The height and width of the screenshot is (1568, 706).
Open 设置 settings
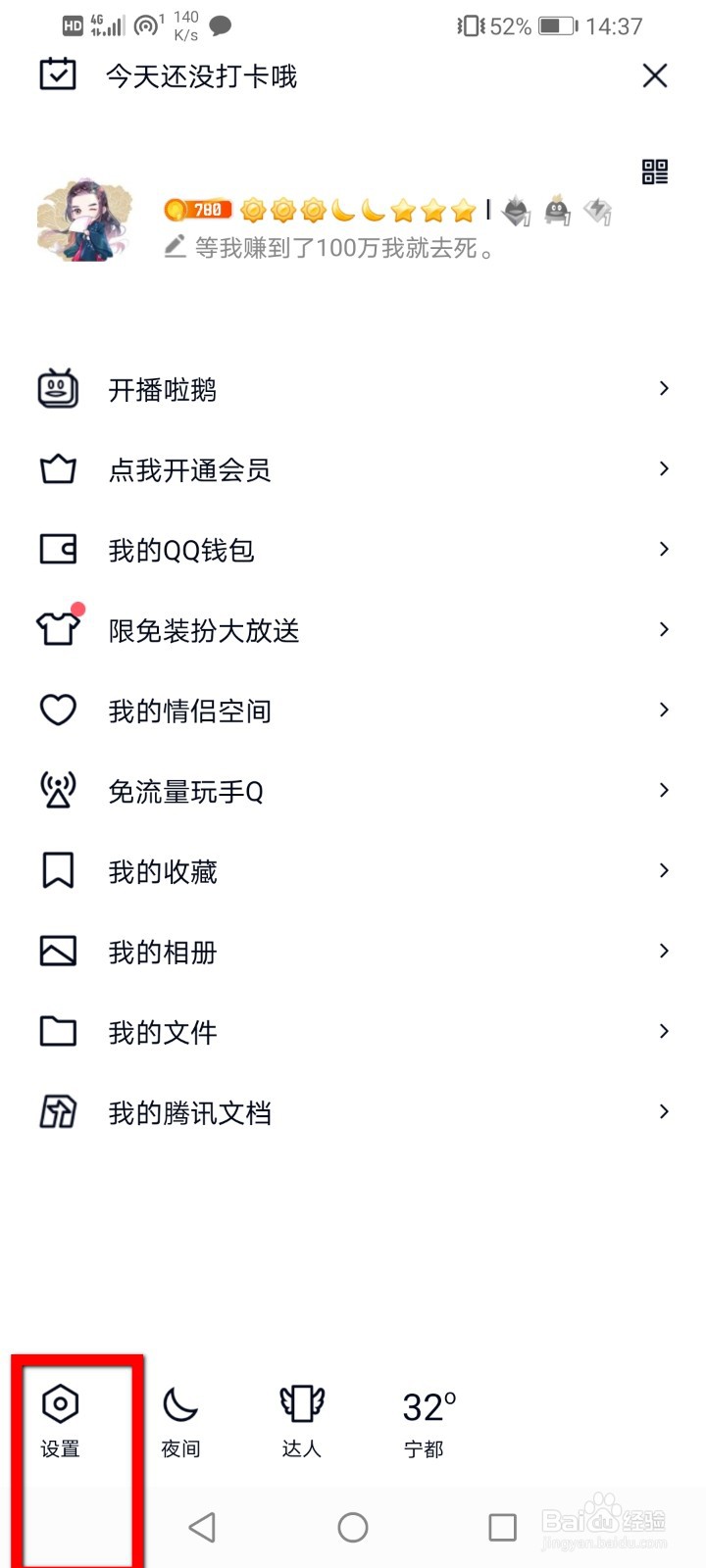[x=61, y=1421]
